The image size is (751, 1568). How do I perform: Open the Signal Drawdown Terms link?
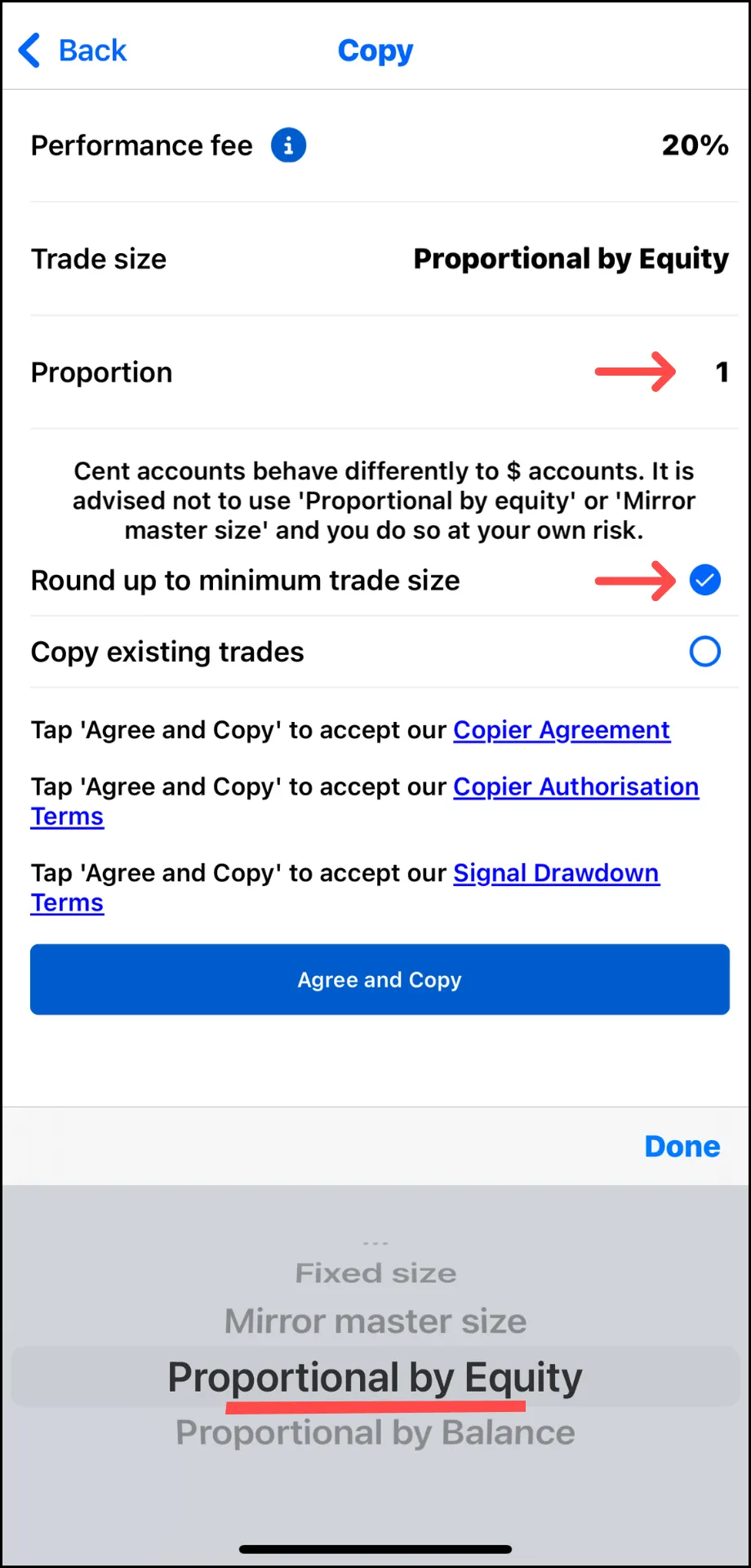556,874
